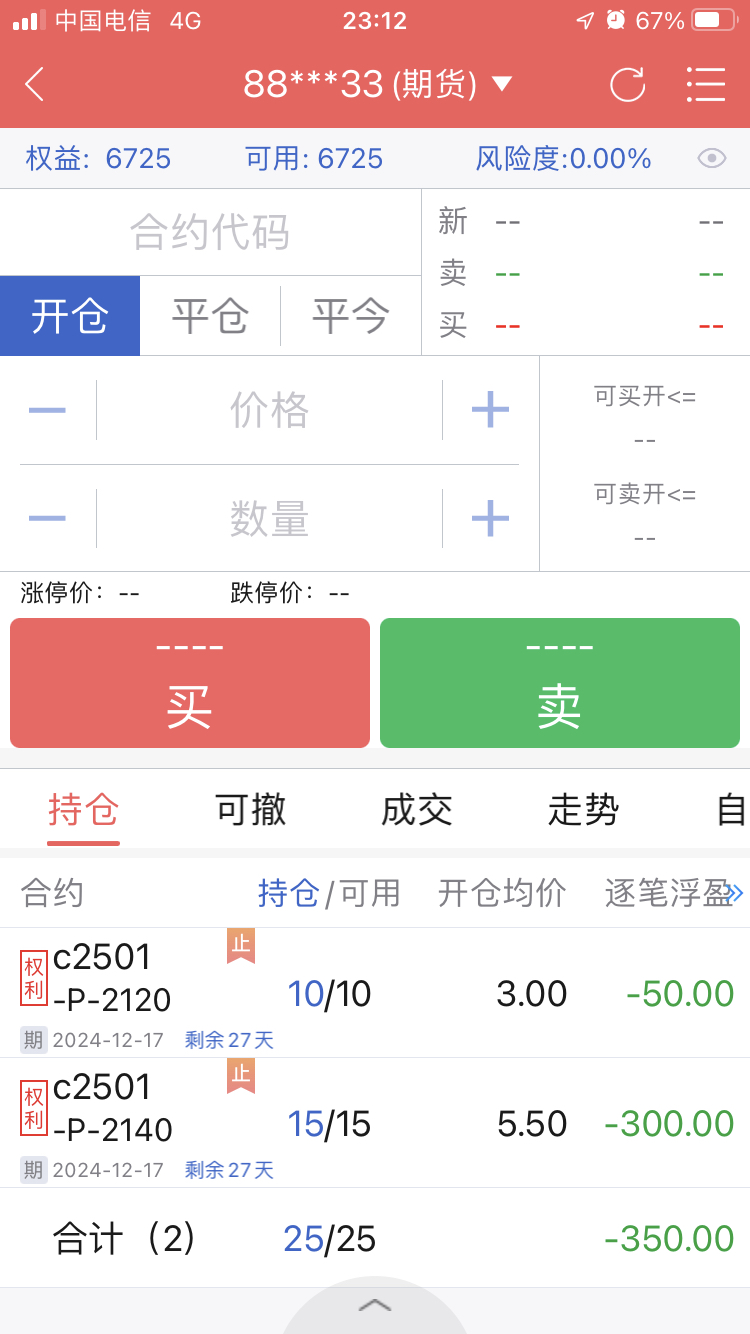Image resolution: width=750 pixels, height=1334 pixels.
Task: Select the c2501-P-2120 position row
Action: 375,993
